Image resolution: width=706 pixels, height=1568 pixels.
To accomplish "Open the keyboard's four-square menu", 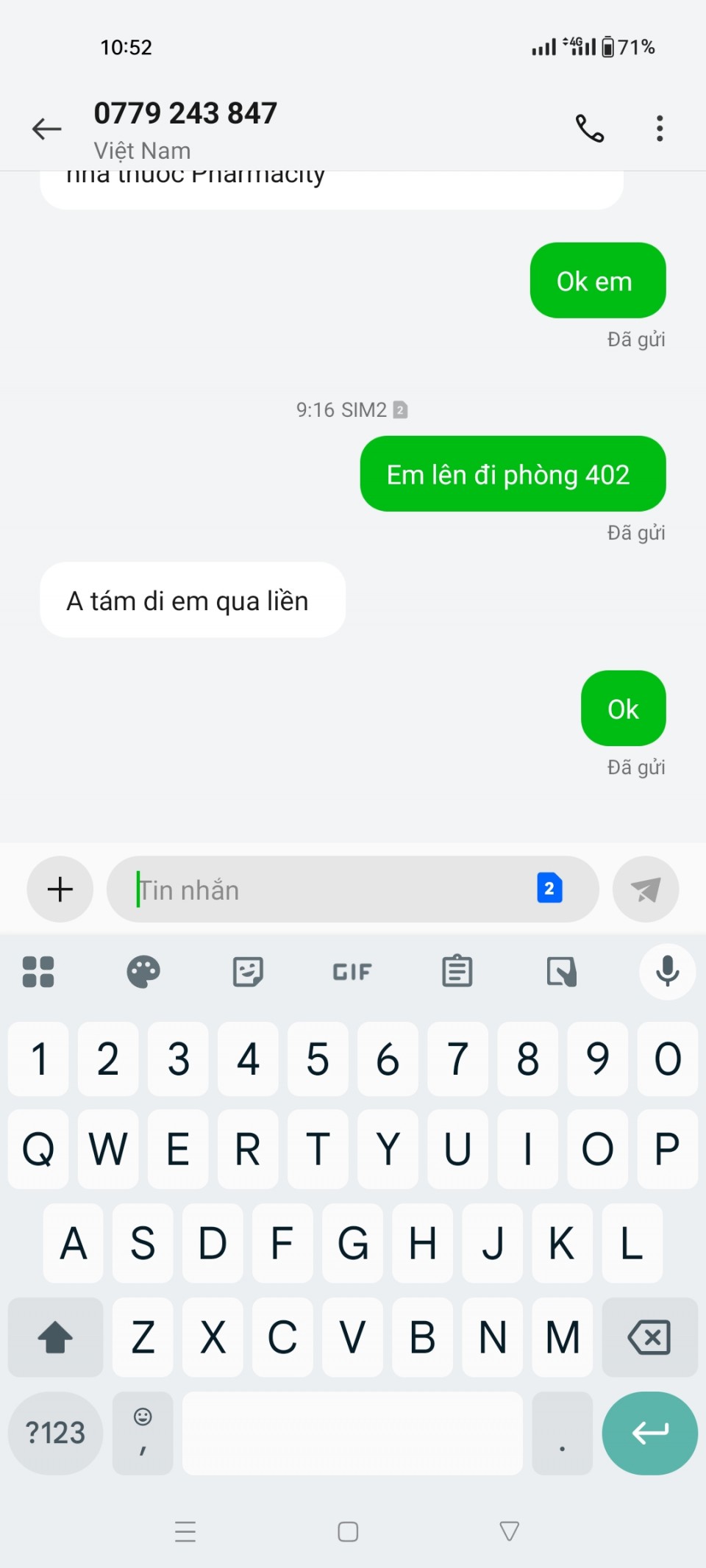I will (x=38, y=972).
